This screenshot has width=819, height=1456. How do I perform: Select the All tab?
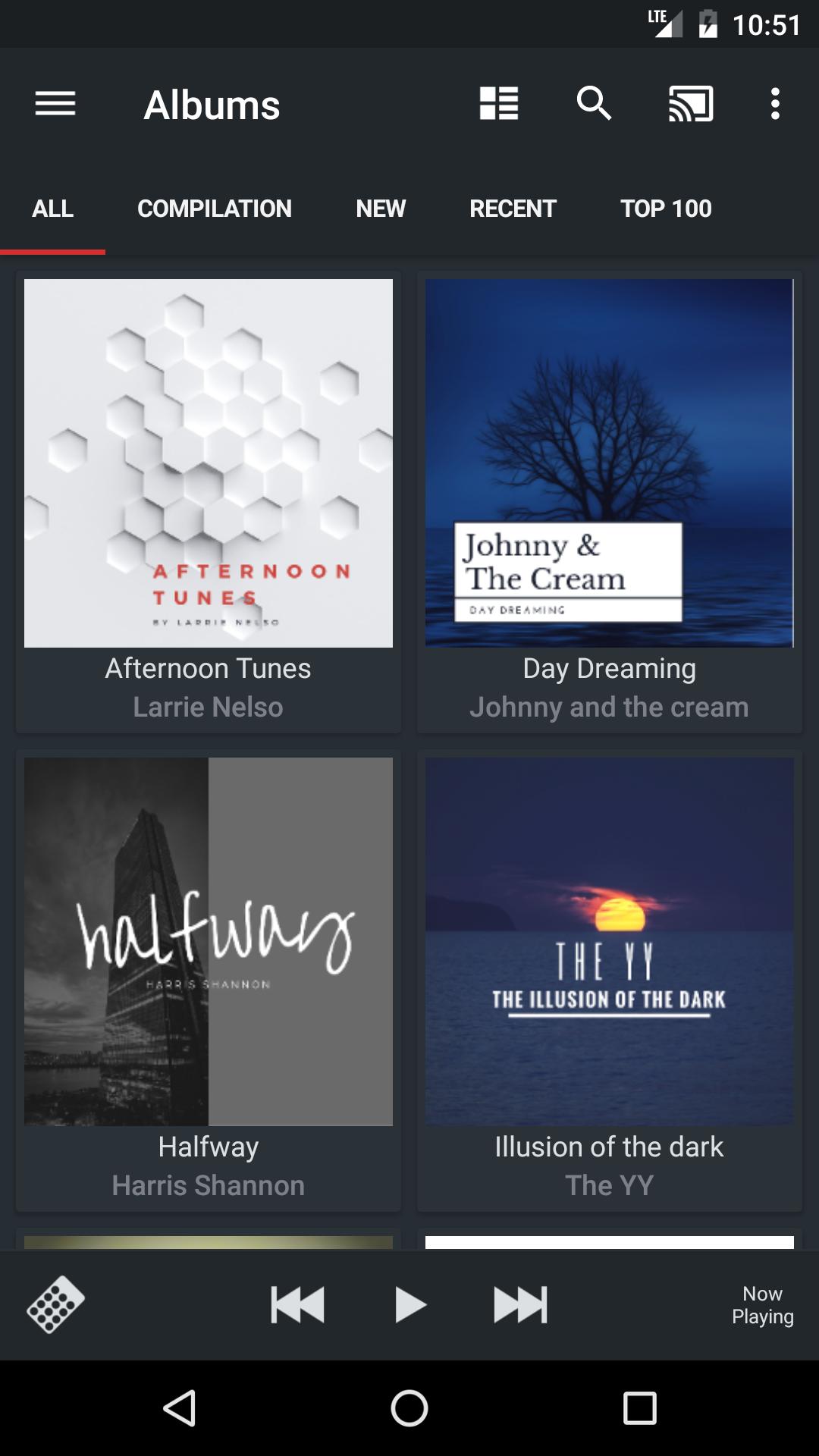[52, 209]
